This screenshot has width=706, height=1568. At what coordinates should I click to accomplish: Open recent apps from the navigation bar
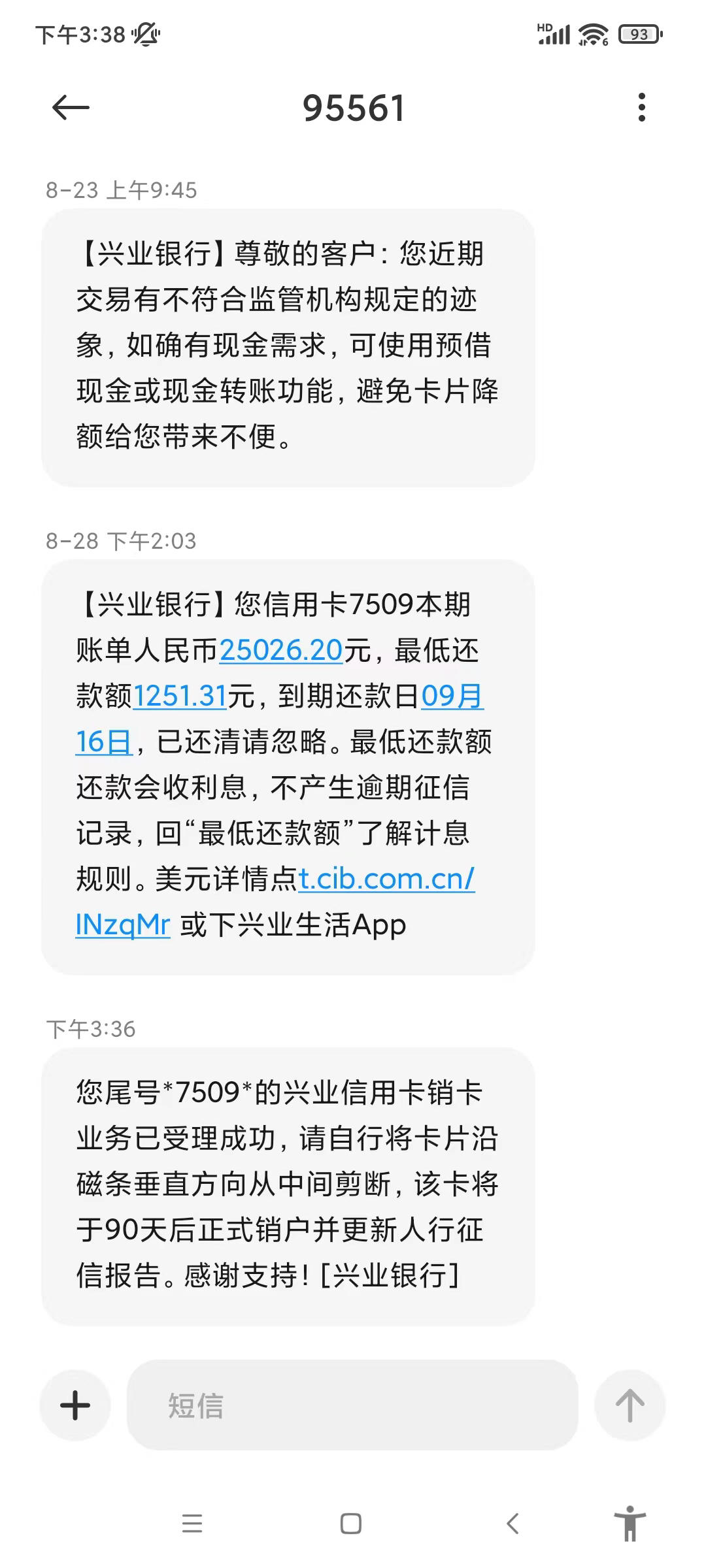[192, 1524]
